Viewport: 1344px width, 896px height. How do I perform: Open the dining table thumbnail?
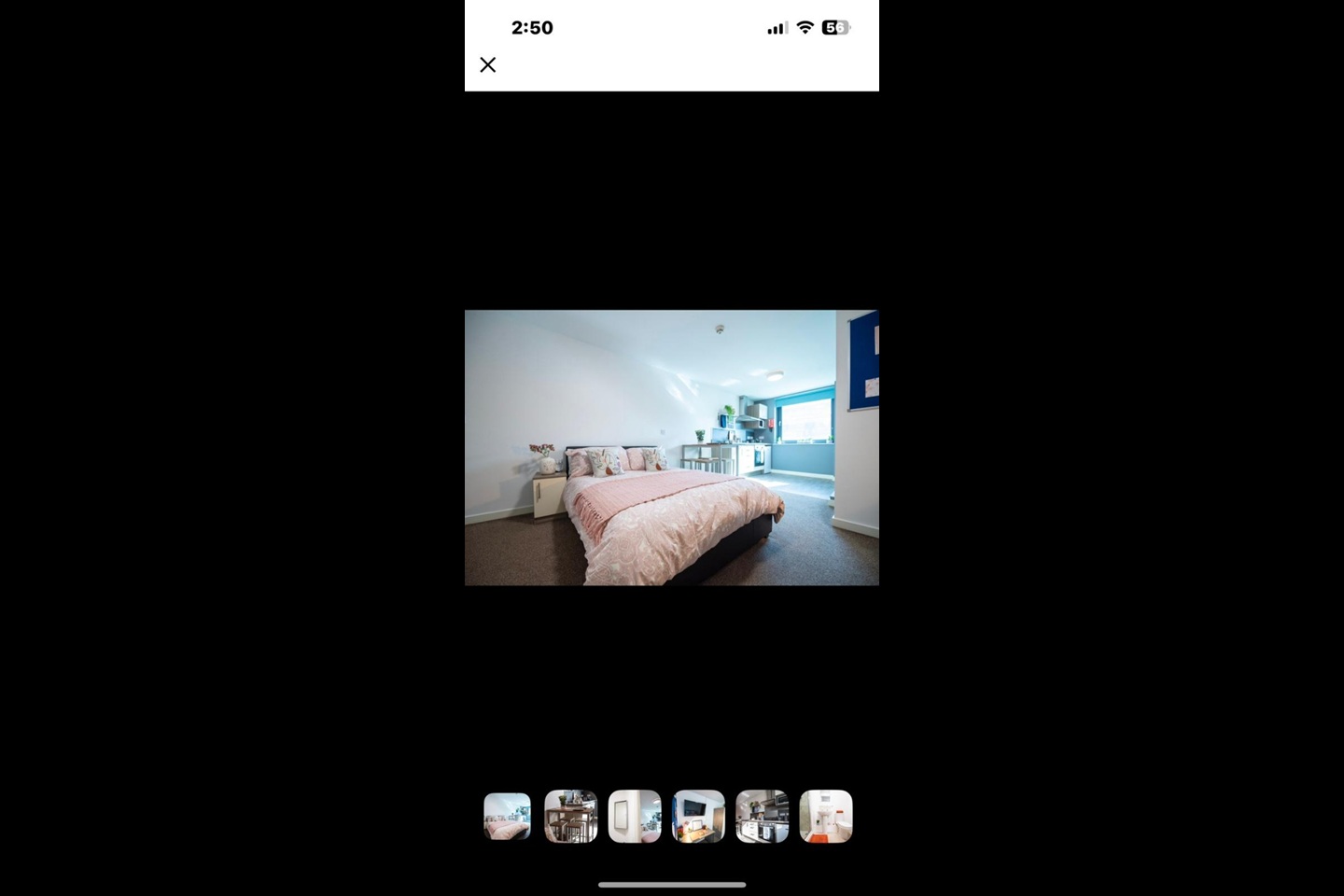pos(571,817)
